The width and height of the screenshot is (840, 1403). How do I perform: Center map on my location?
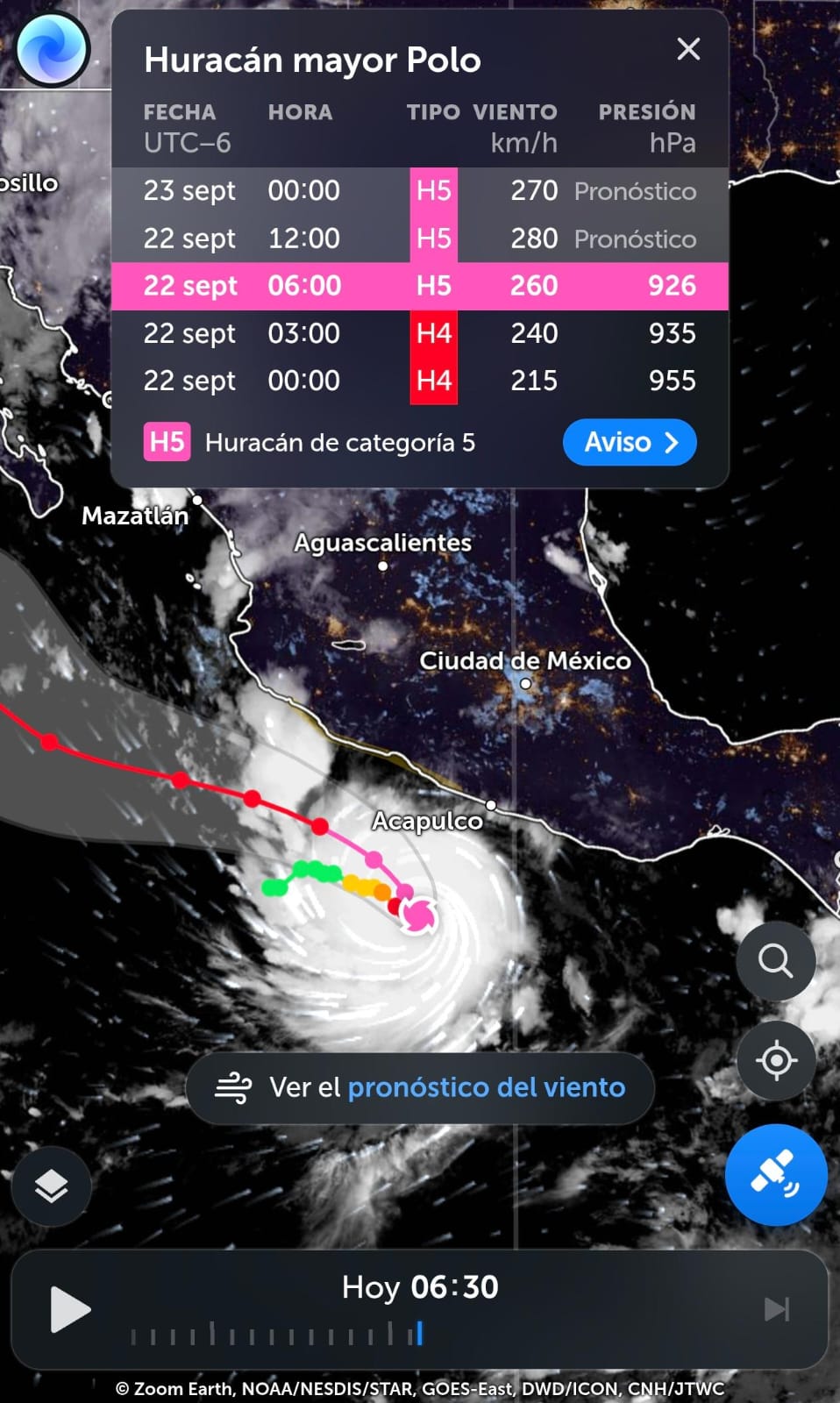[776, 1061]
